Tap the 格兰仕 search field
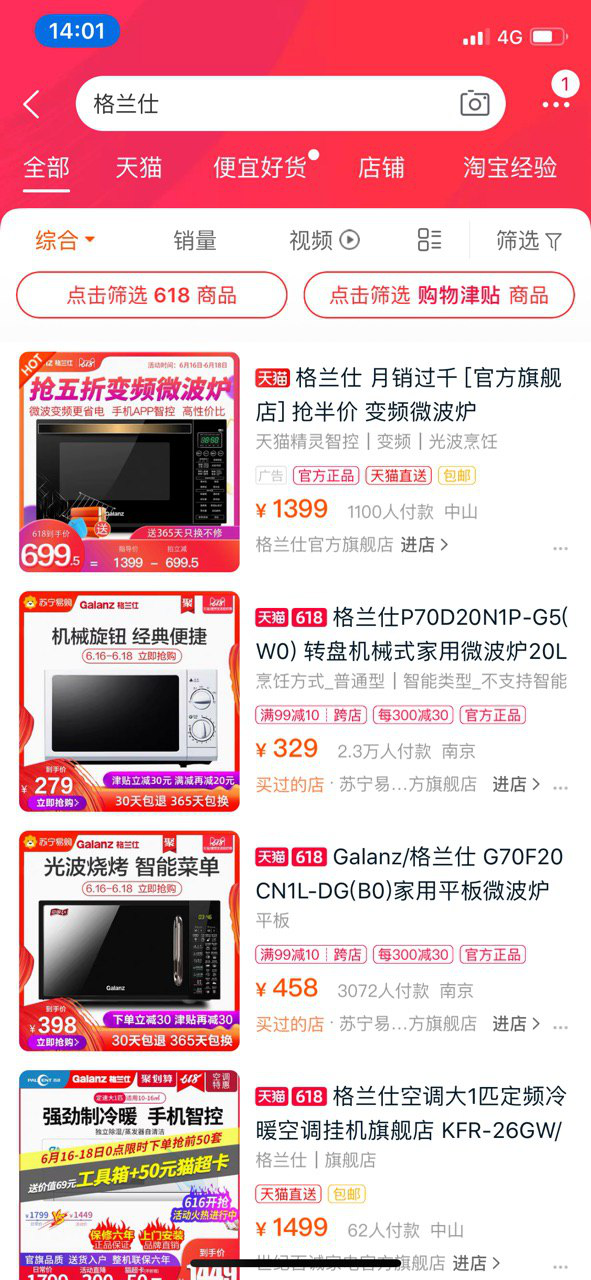The width and height of the screenshot is (591, 1280). [x=270, y=104]
